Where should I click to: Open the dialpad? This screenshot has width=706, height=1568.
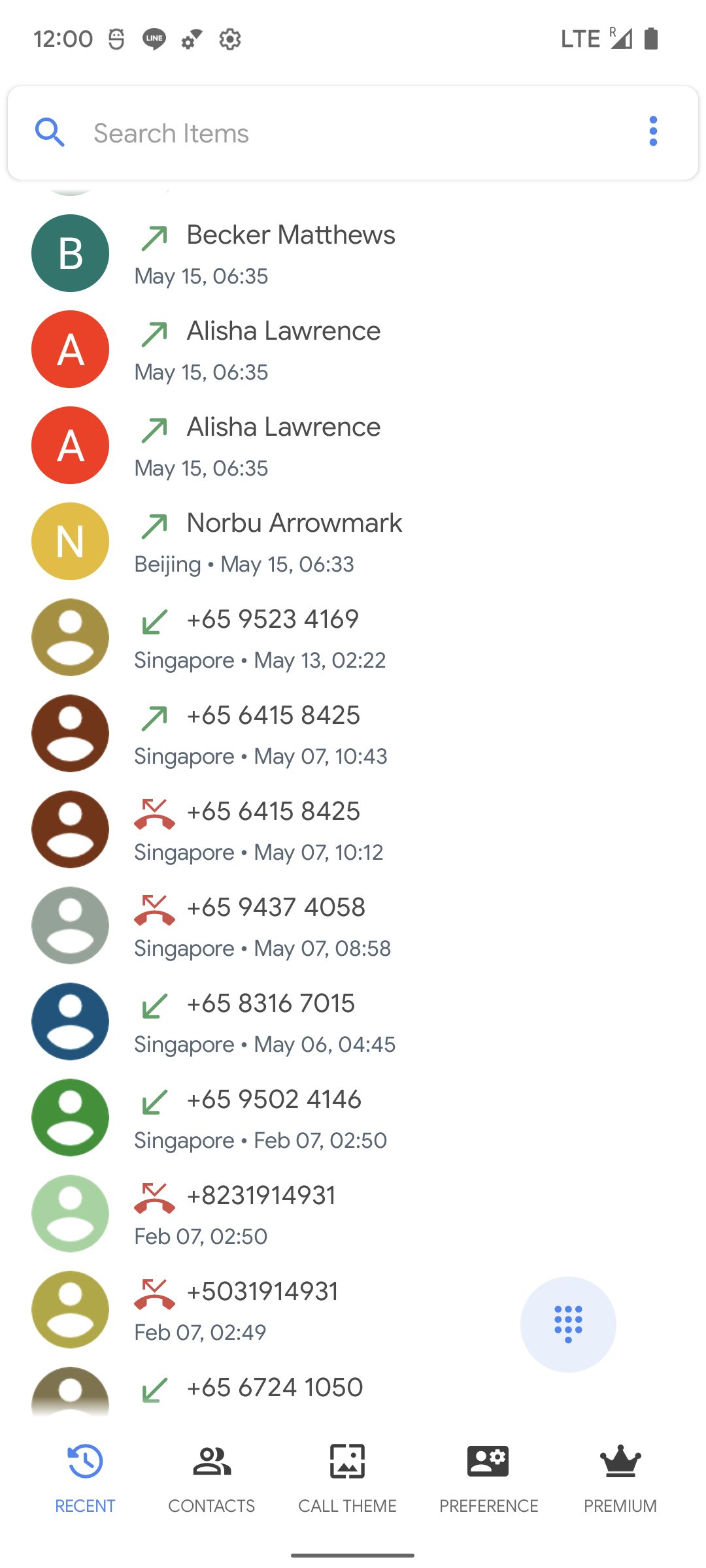pos(567,1324)
